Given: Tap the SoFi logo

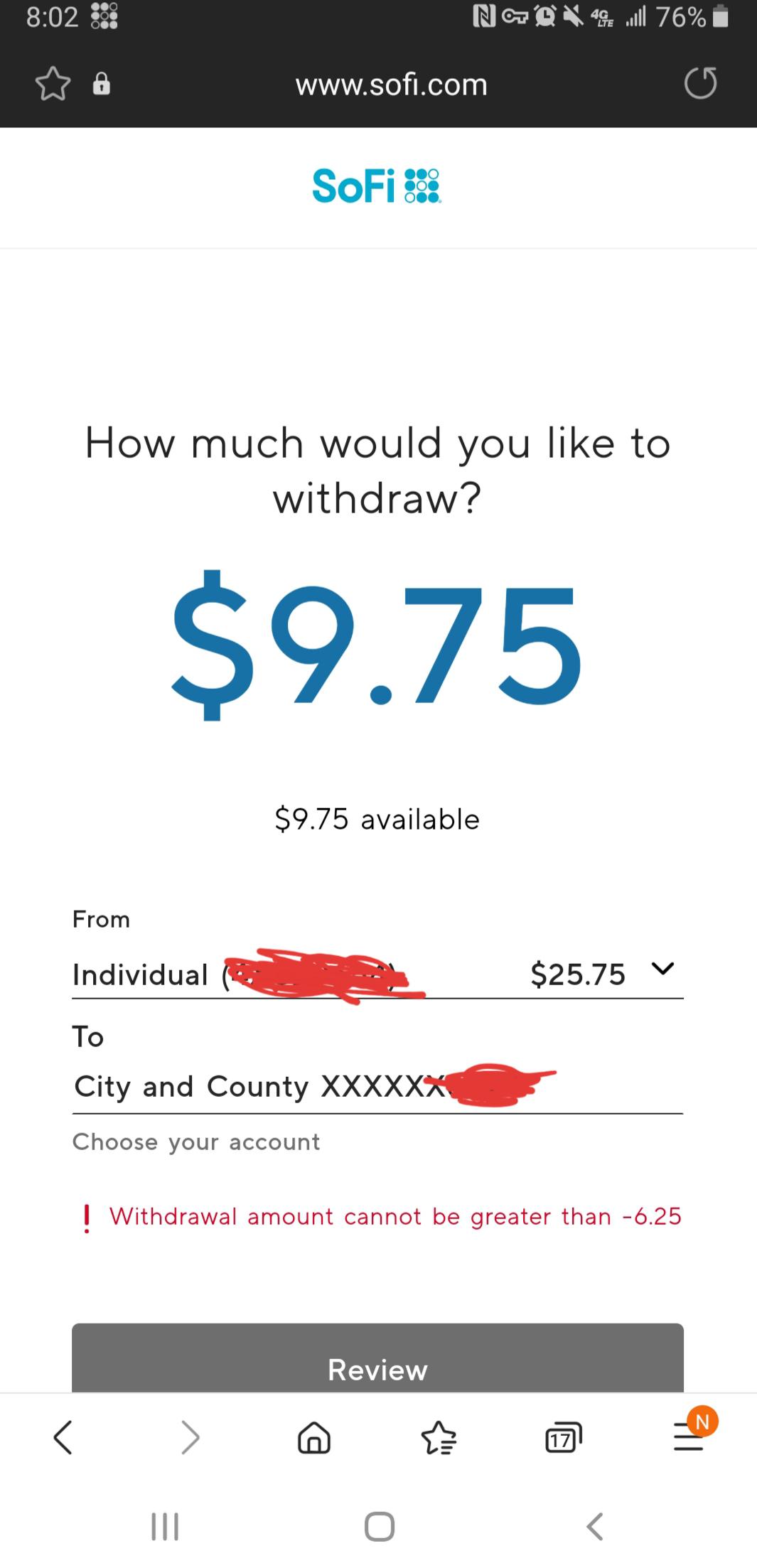Looking at the screenshot, I should coord(377,186).
